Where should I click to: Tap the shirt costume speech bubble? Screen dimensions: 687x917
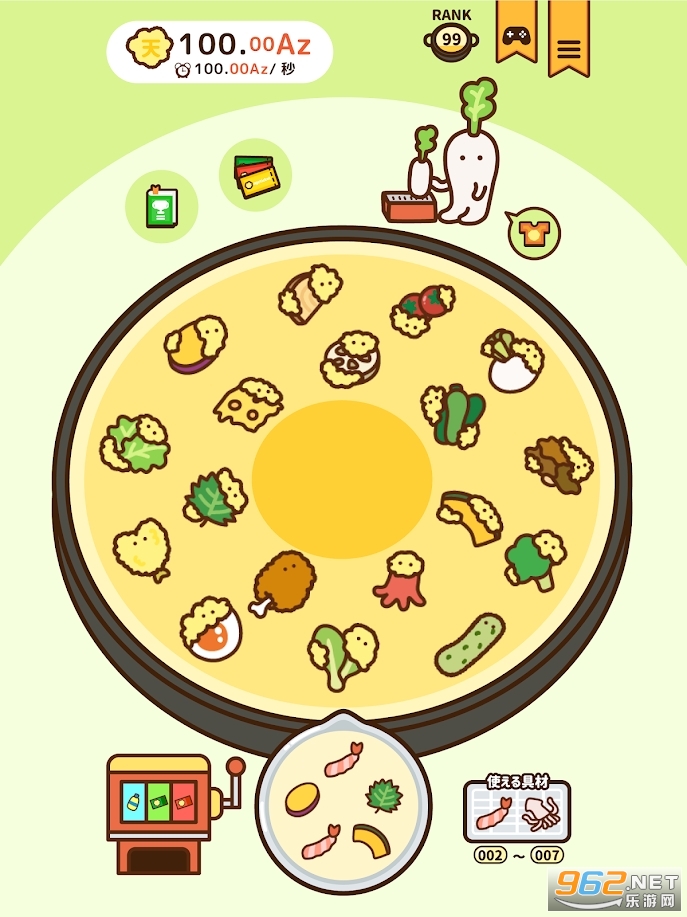[534, 232]
